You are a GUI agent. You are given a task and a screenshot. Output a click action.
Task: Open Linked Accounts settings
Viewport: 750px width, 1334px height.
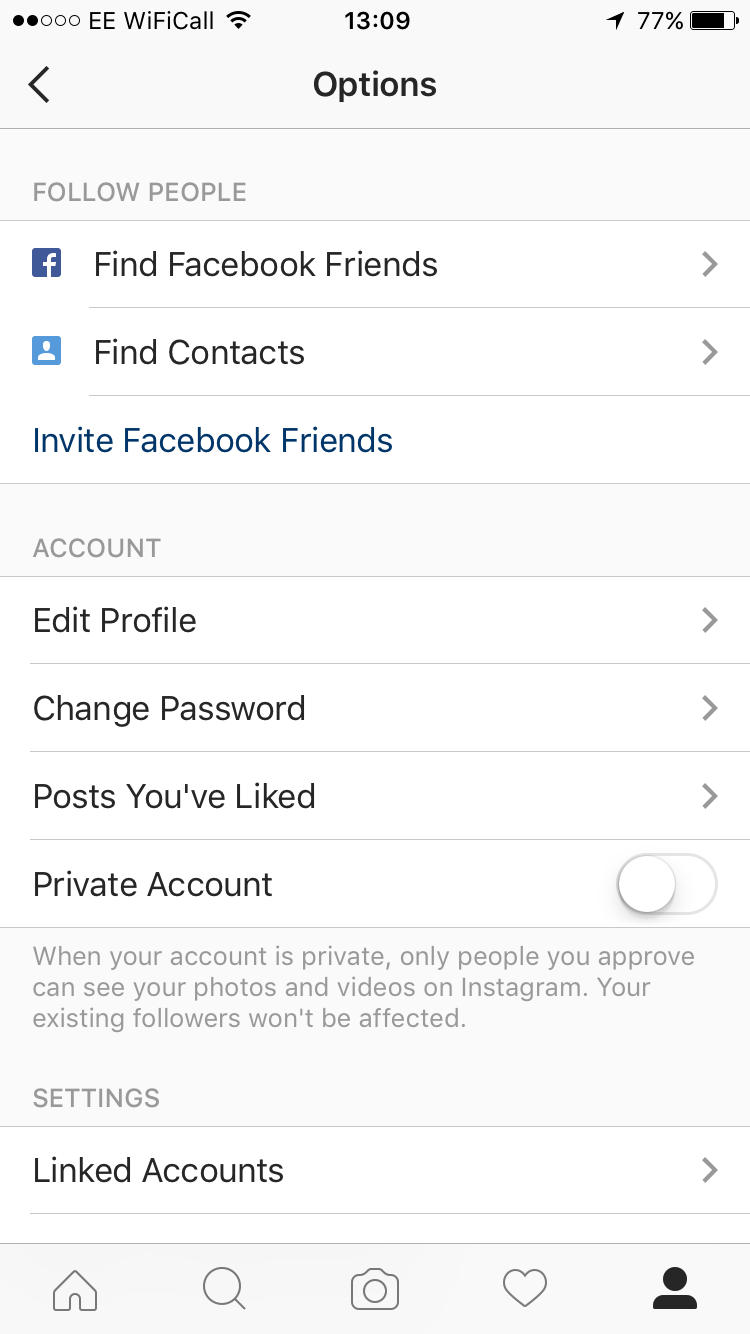pyautogui.click(x=375, y=1170)
